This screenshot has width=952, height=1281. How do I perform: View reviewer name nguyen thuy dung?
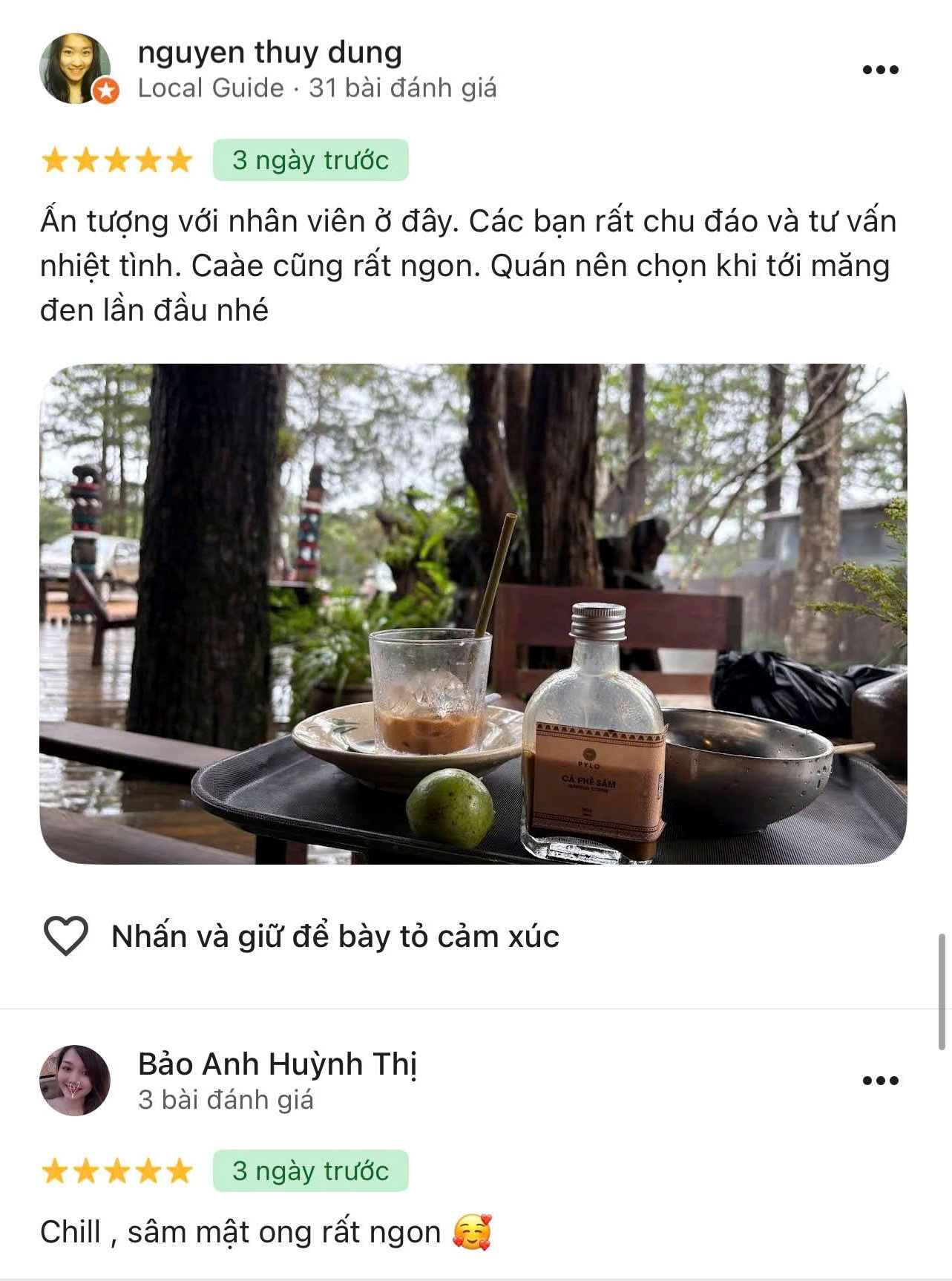(x=269, y=53)
